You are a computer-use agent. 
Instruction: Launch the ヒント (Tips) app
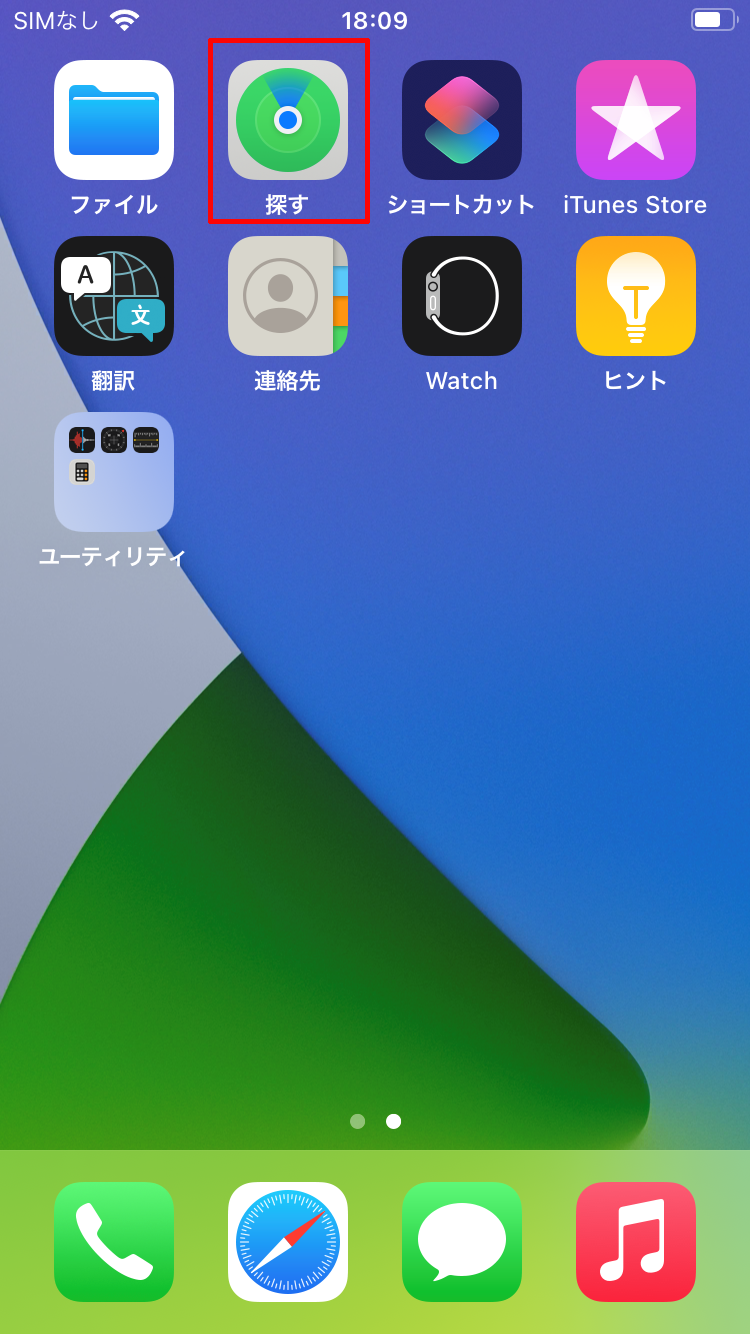coord(636,296)
